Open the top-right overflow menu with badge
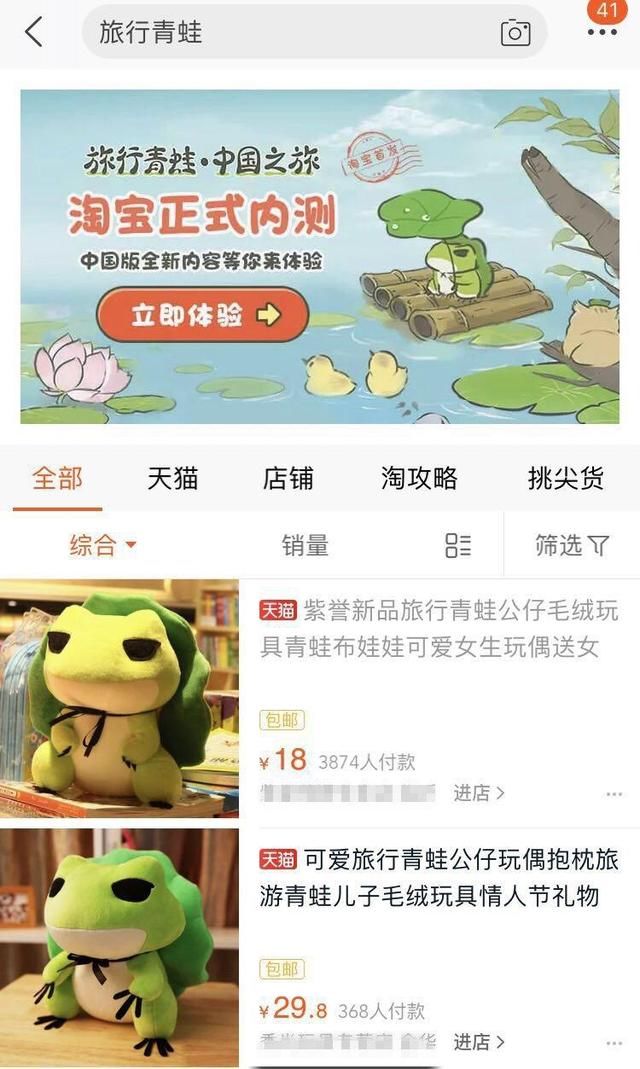Image resolution: width=640 pixels, height=1069 pixels. click(x=603, y=32)
